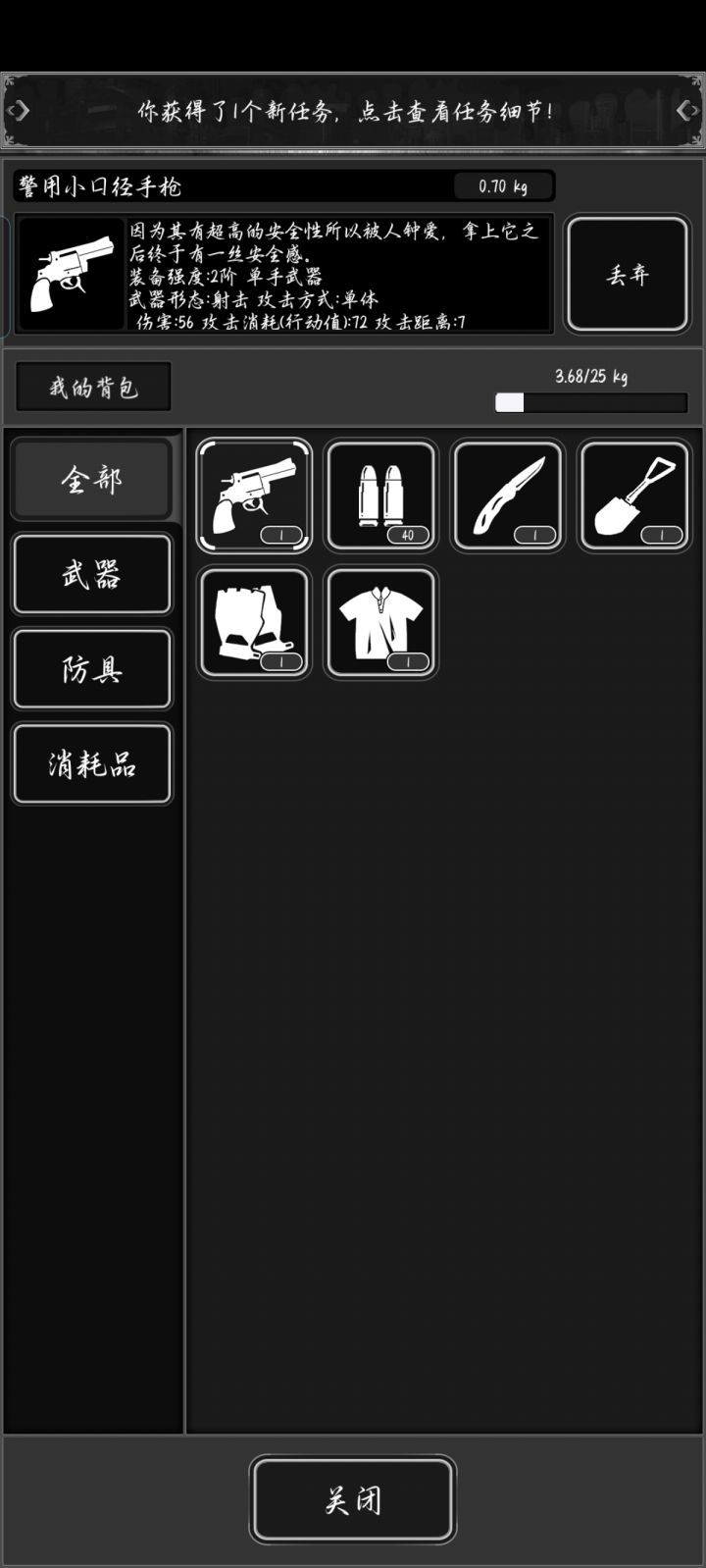Screen dimensions: 706x1568
Task: Select the revolver icon in the inventory grid
Action: pyautogui.click(x=253, y=495)
